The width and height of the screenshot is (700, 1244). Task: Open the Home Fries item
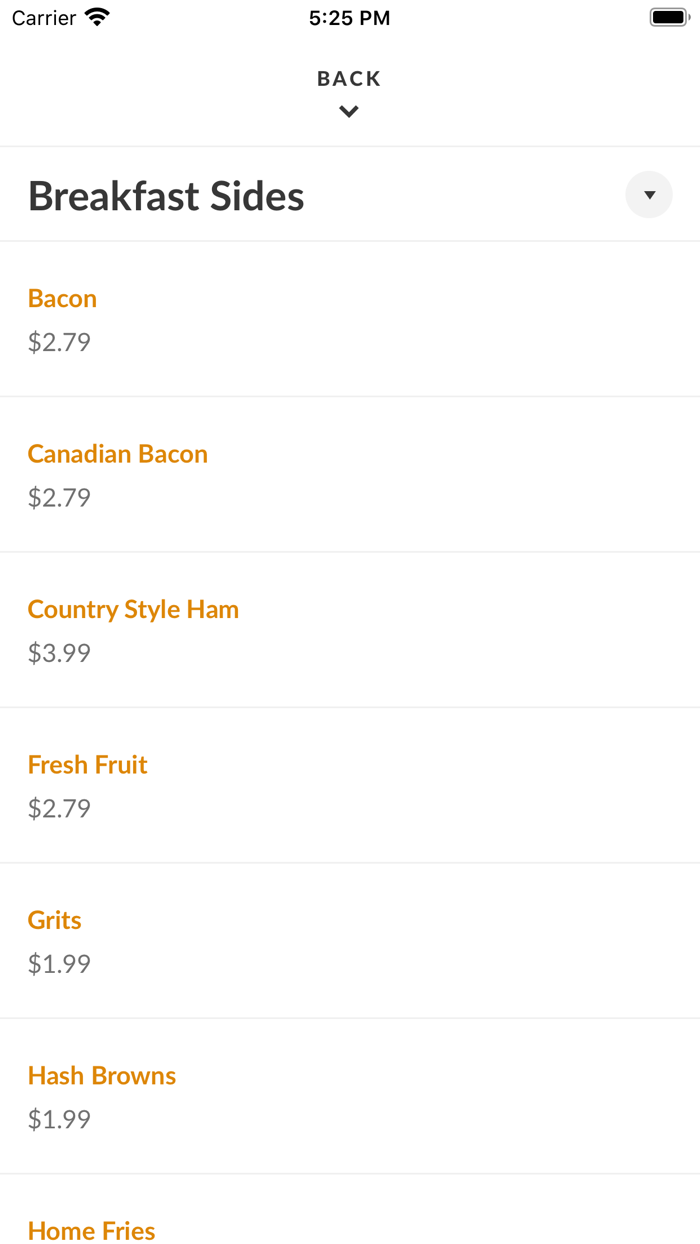(92, 1230)
